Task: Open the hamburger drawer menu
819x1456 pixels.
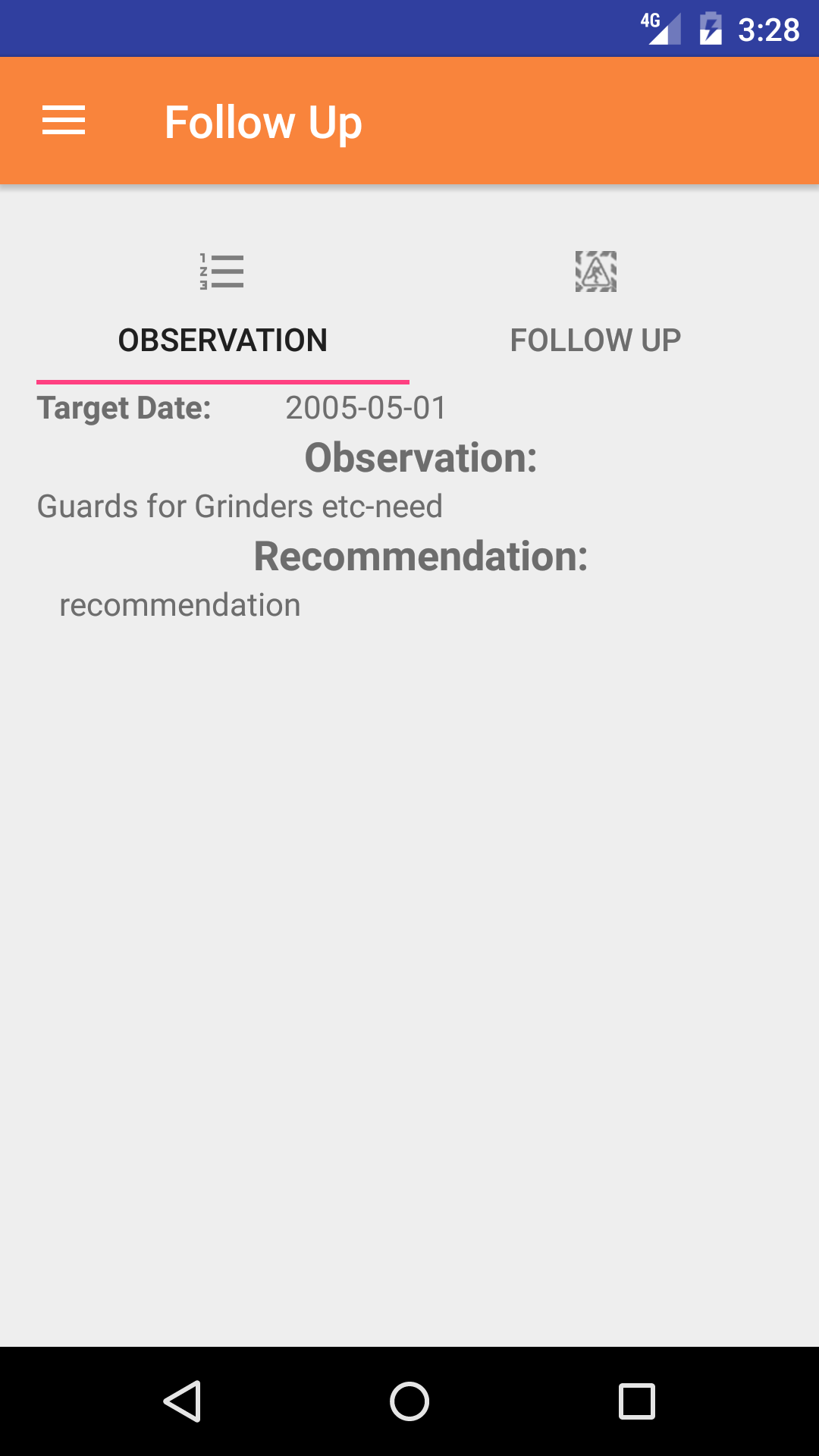Action: tap(64, 121)
